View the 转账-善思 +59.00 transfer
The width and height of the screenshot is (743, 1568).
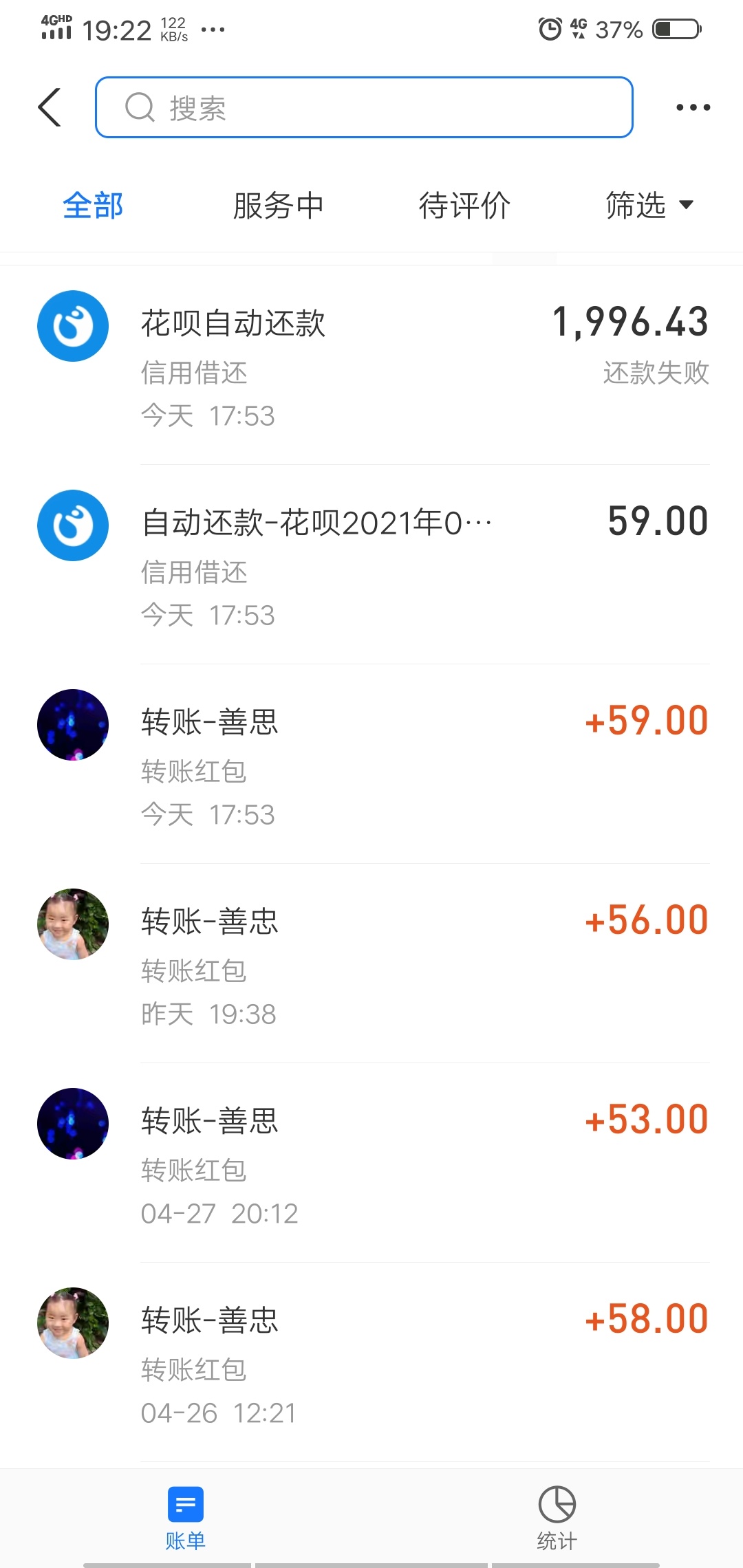(371, 764)
